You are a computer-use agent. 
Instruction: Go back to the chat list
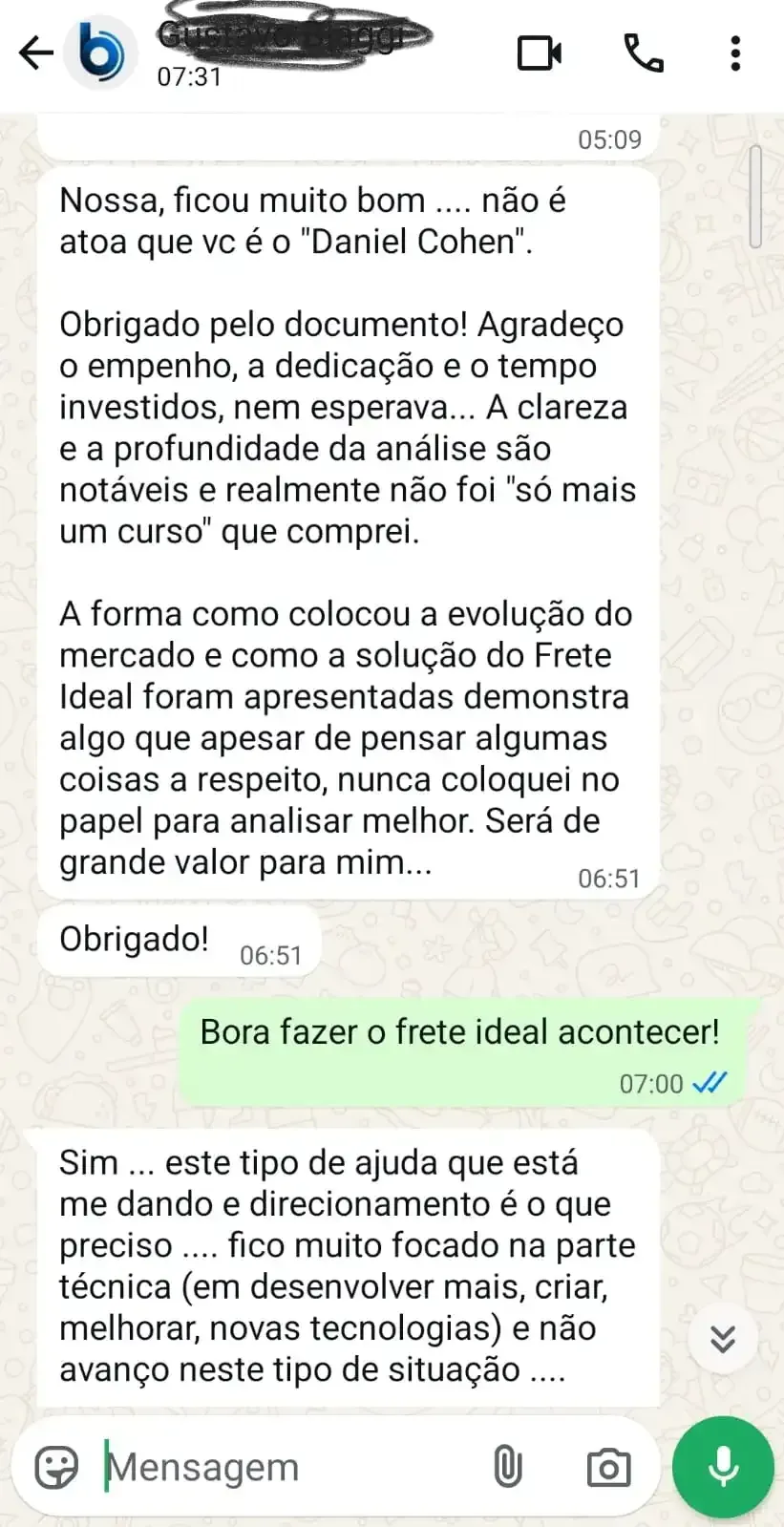pos(35,53)
